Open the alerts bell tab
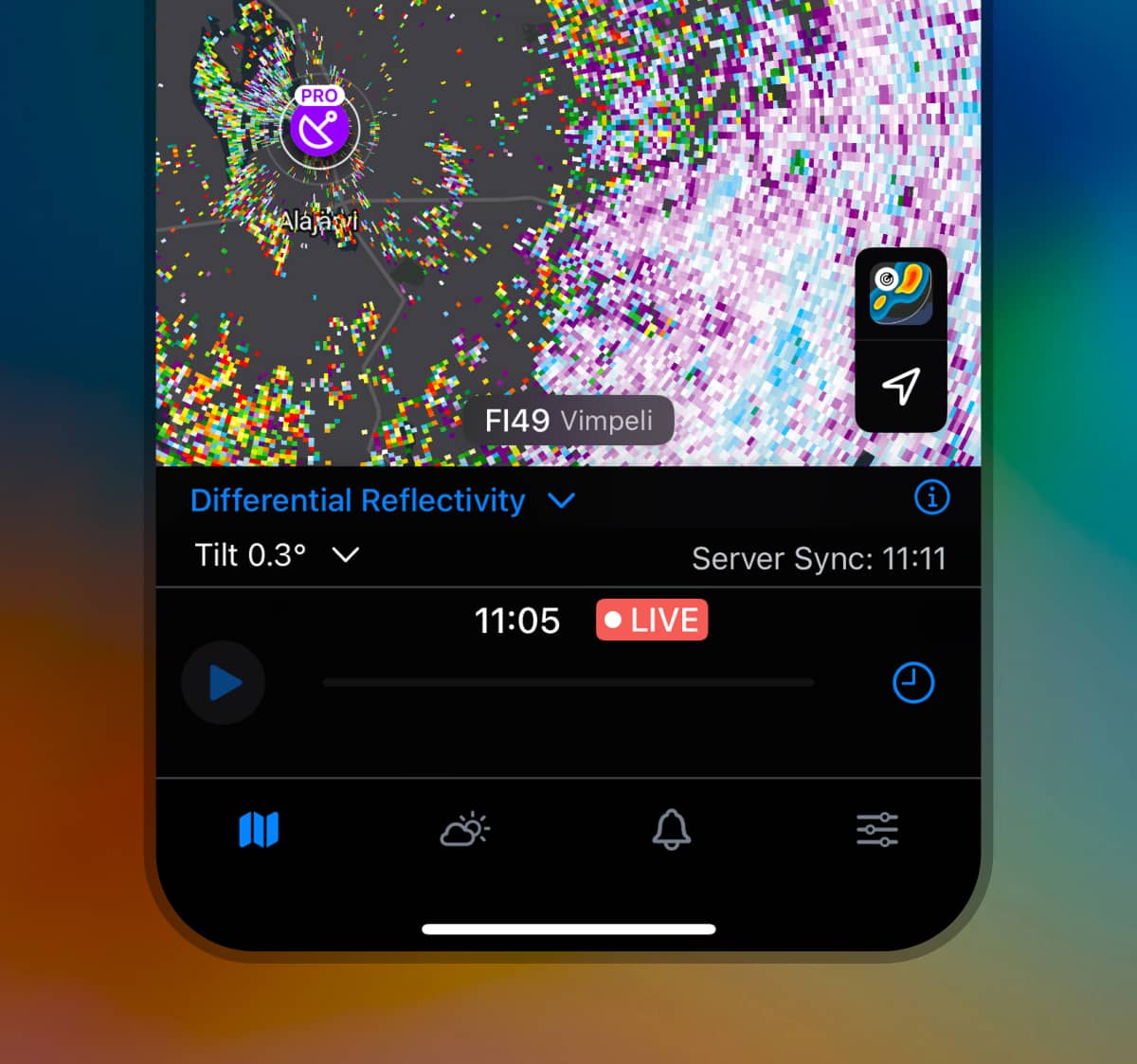This screenshot has height=1064, width=1137. point(671,830)
